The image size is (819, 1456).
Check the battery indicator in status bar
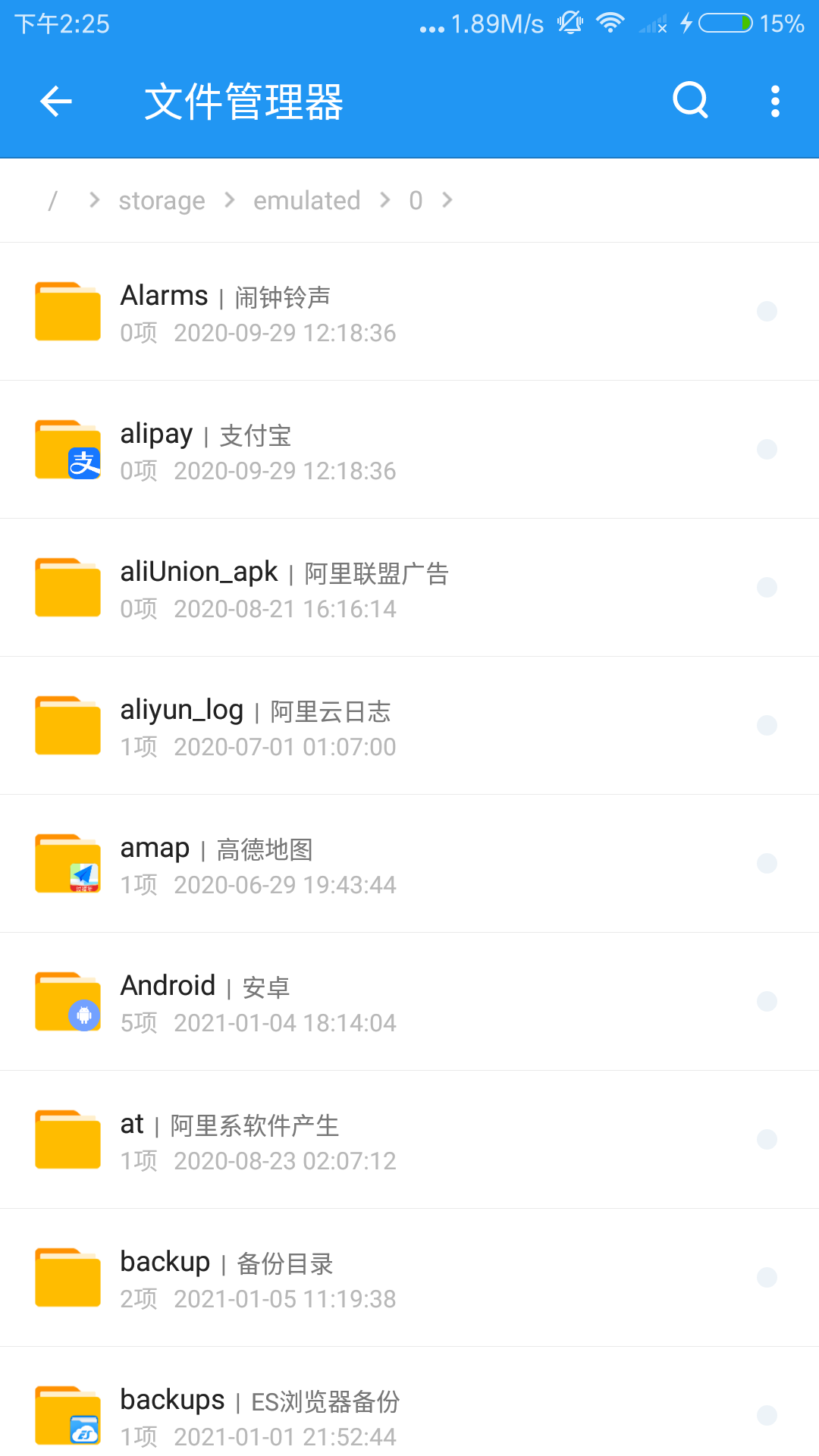click(726, 23)
